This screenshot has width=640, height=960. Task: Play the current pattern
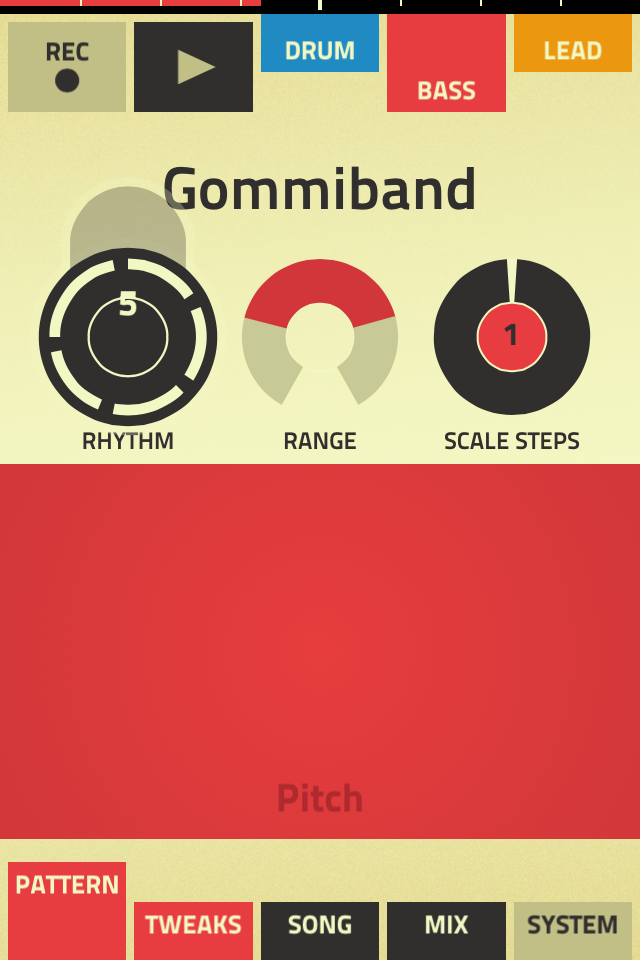click(193, 67)
